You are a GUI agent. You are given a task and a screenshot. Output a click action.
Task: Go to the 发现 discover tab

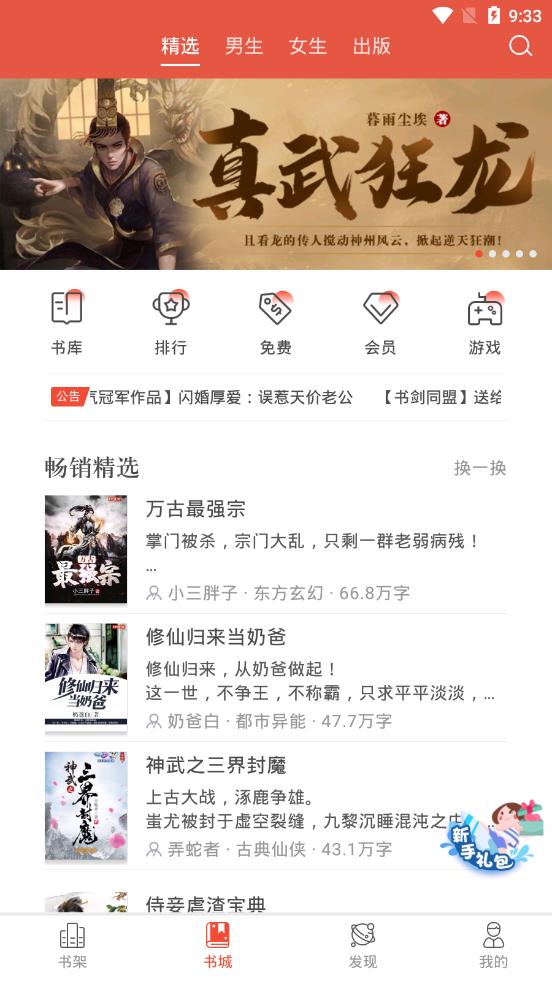pyautogui.click(x=363, y=946)
